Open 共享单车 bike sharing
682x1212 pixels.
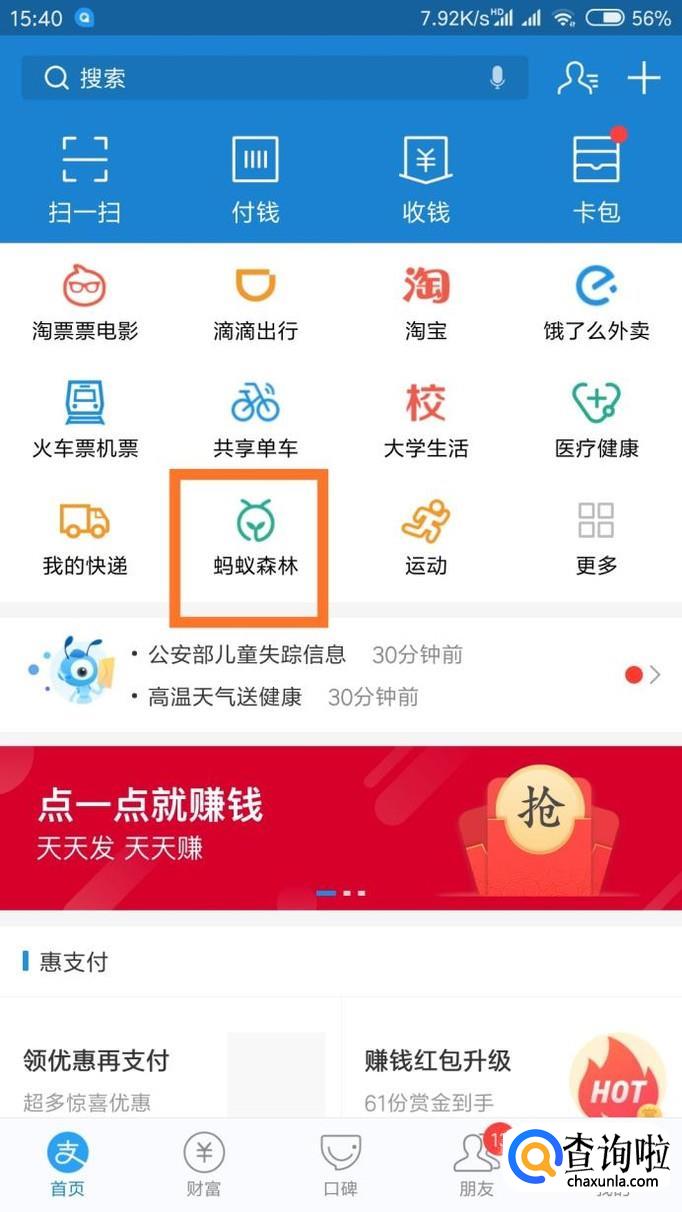point(255,420)
